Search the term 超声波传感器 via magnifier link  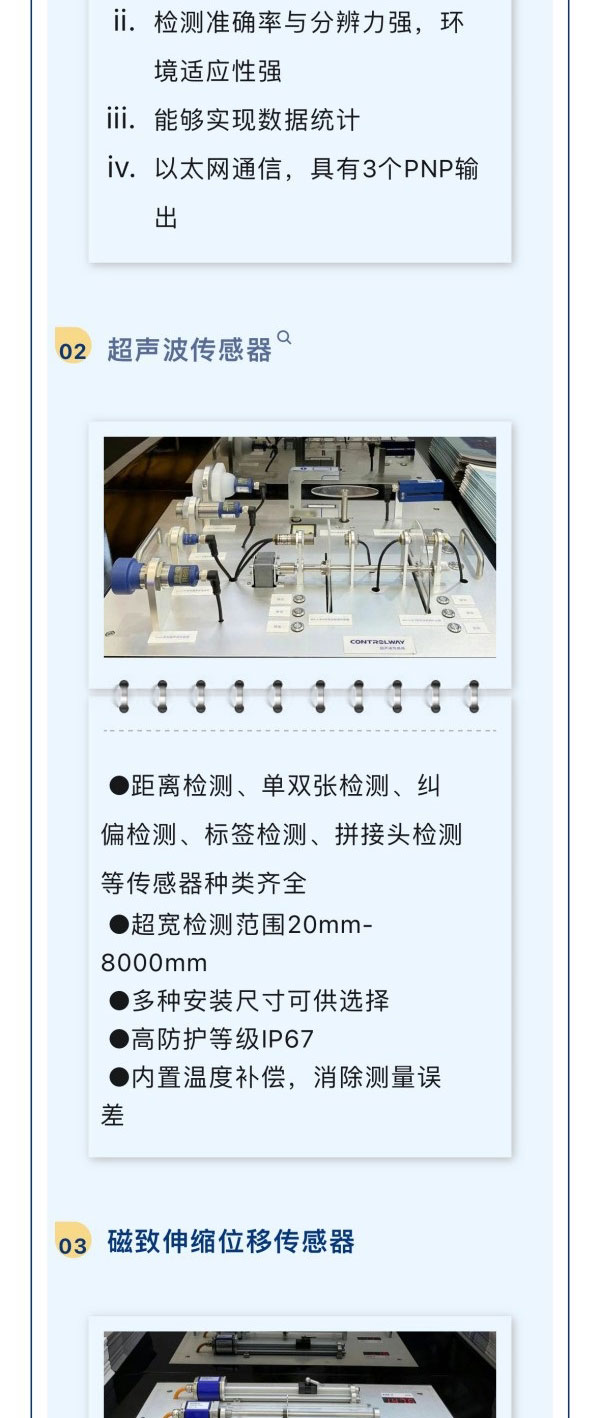tap(284, 338)
